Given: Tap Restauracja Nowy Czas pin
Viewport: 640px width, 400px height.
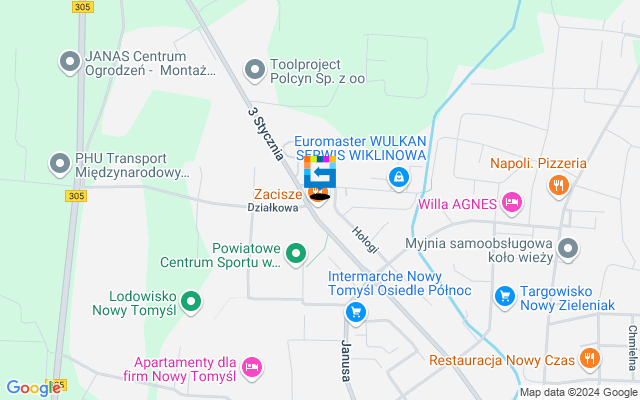Looking at the screenshot, I should (x=590, y=358).
